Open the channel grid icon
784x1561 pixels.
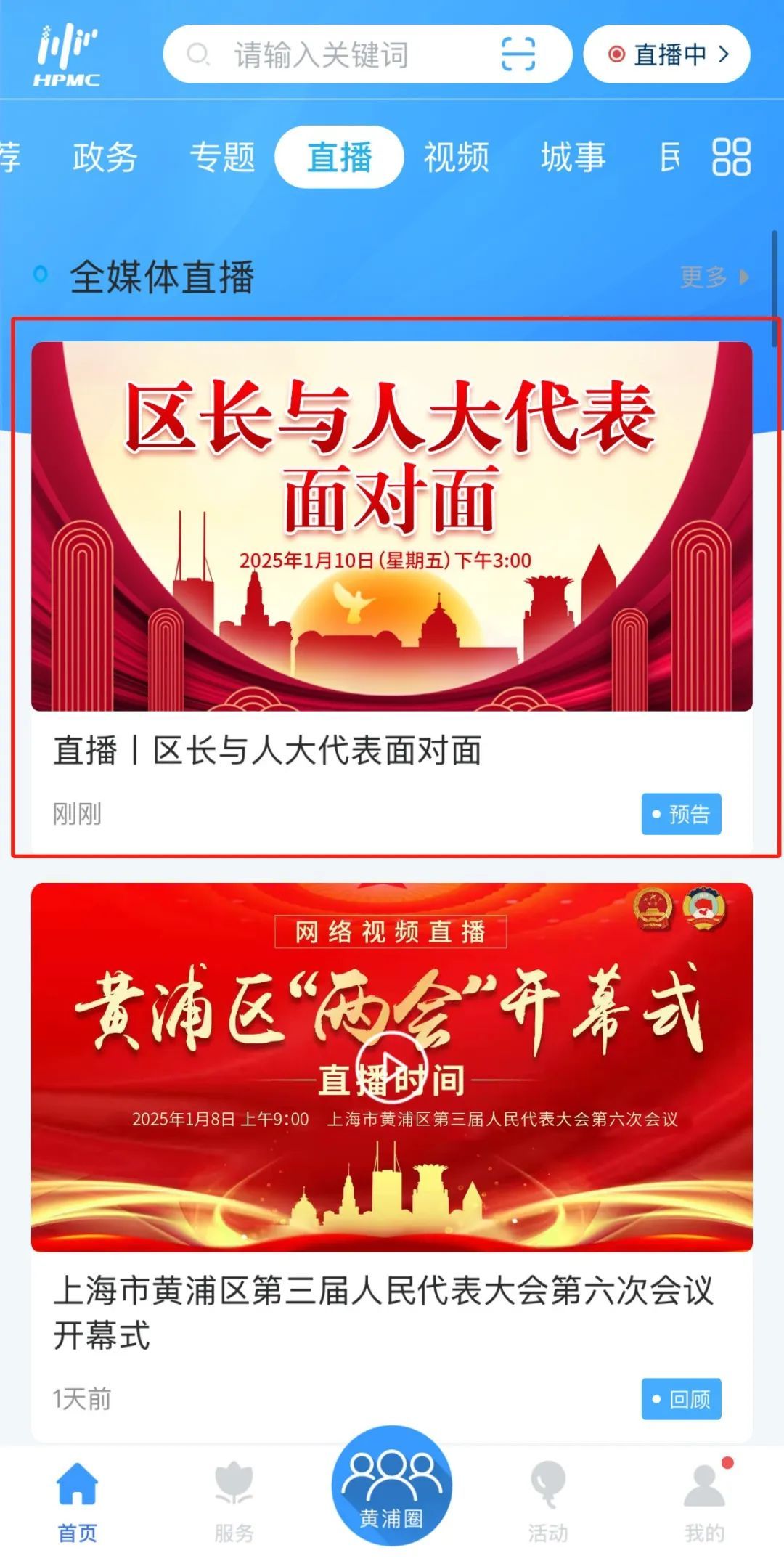[731, 157]
